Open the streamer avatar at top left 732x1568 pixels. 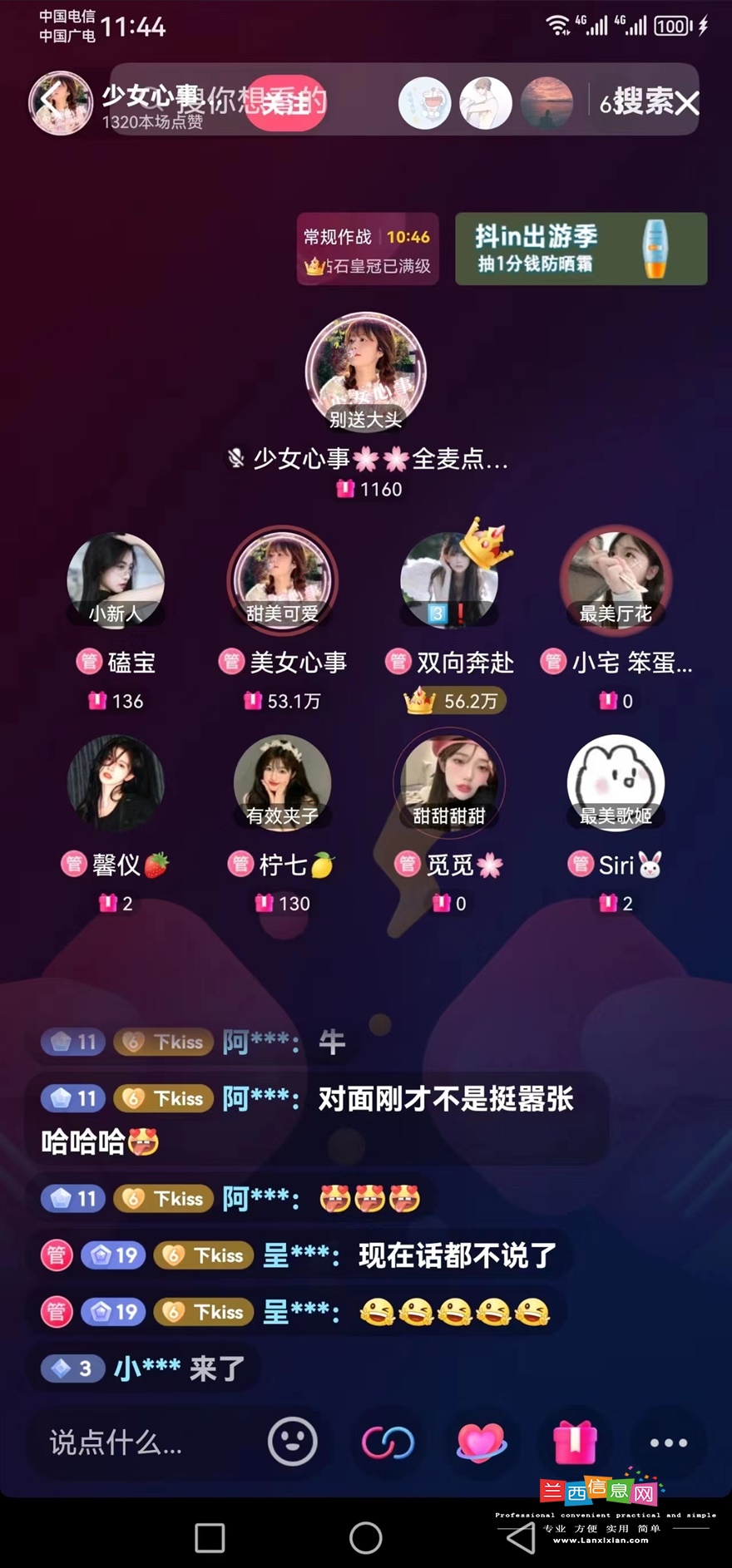coord(61,103)
